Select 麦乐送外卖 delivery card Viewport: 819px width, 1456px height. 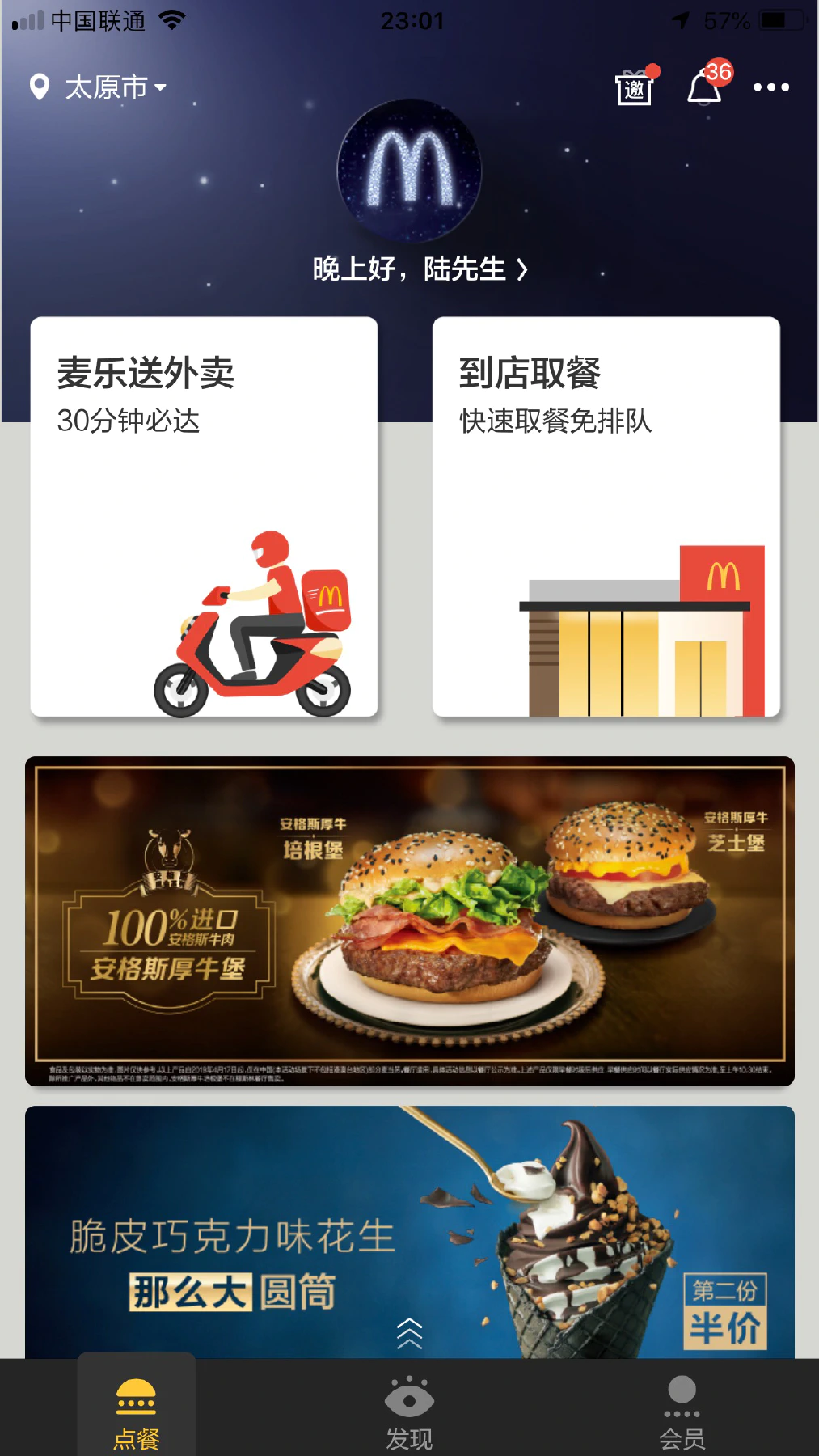[204, 516]
